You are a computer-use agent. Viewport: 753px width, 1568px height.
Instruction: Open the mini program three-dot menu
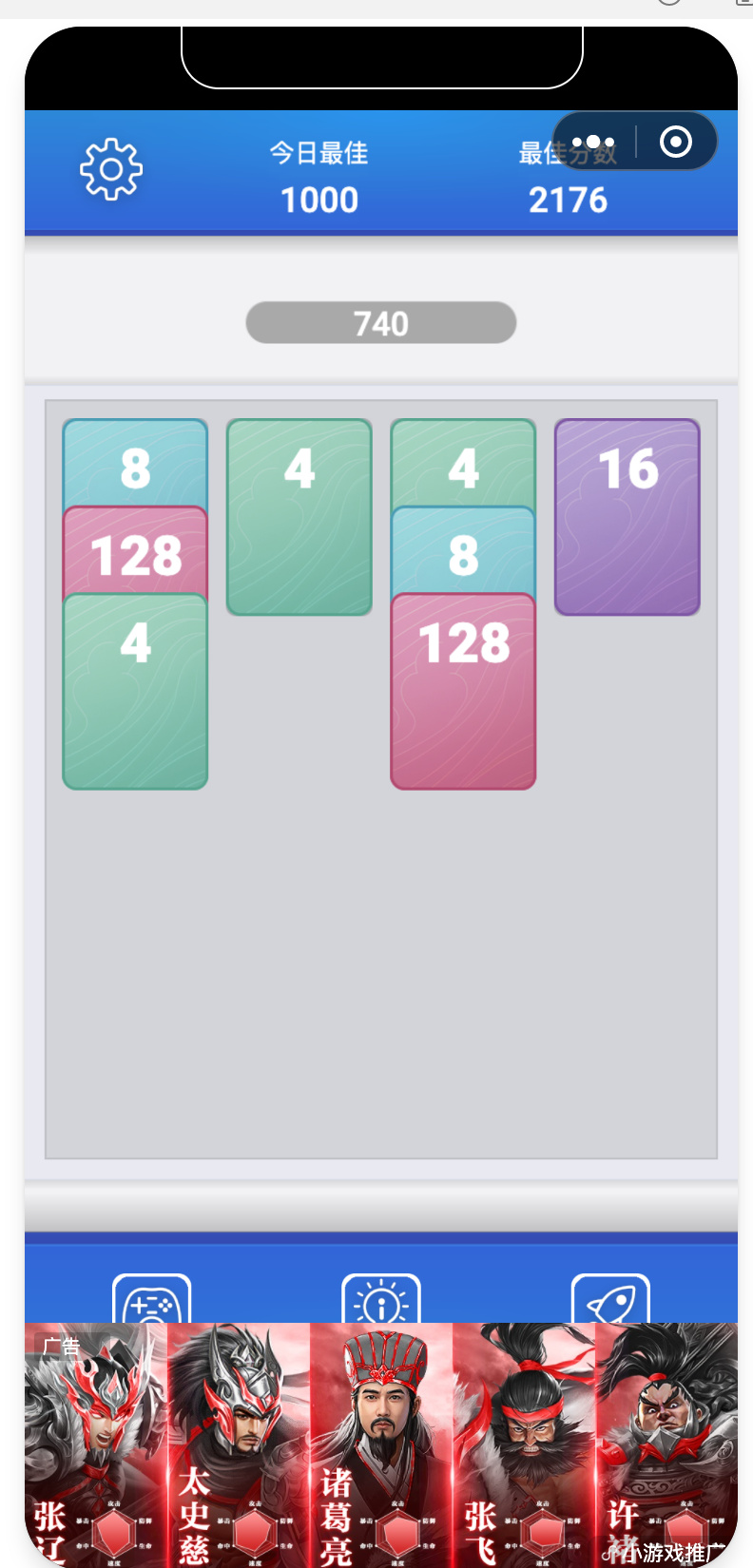tap(593, 143)
